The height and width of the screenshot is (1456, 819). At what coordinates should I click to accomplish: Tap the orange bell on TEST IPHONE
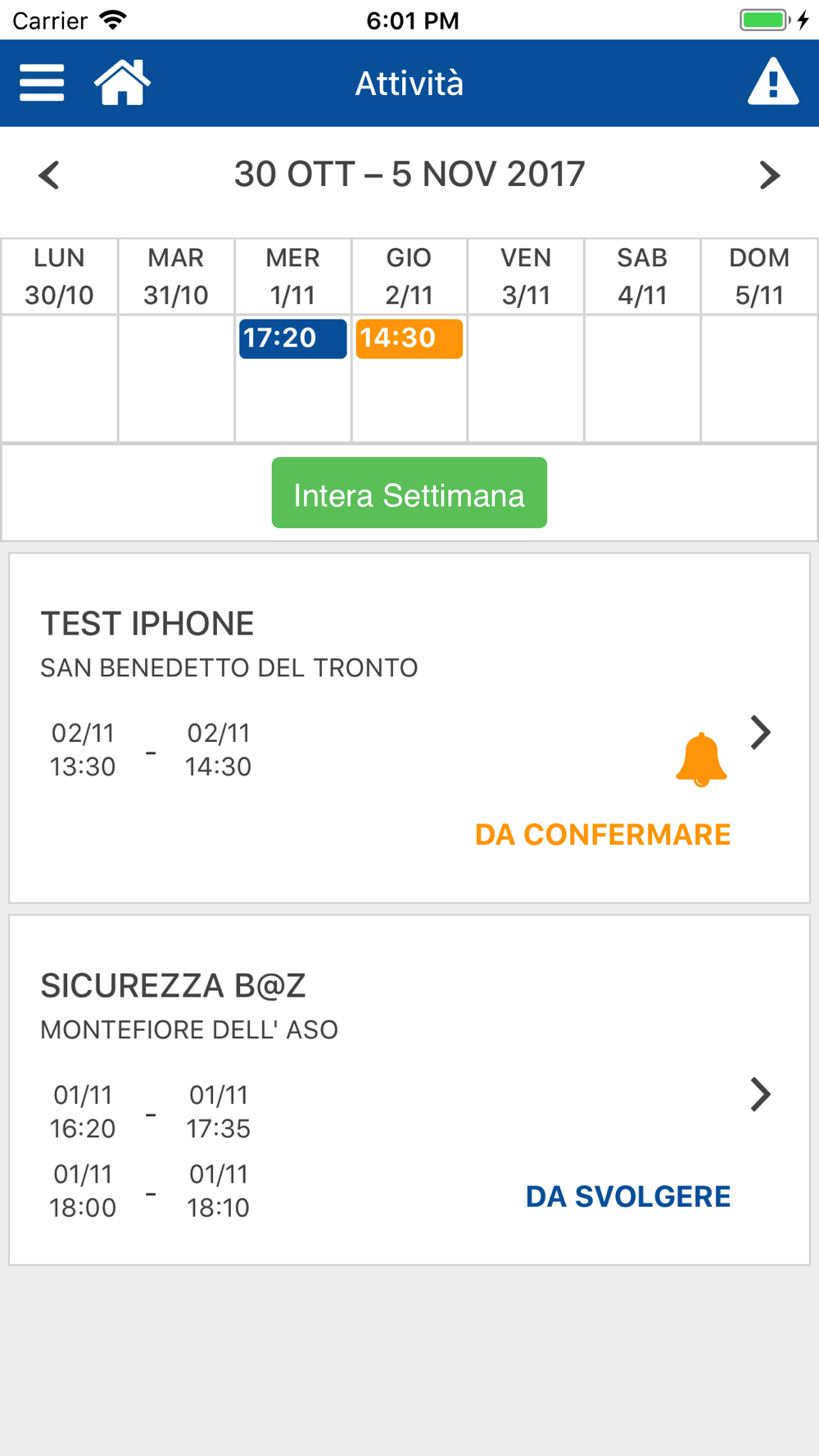click(x=701, y=759)
